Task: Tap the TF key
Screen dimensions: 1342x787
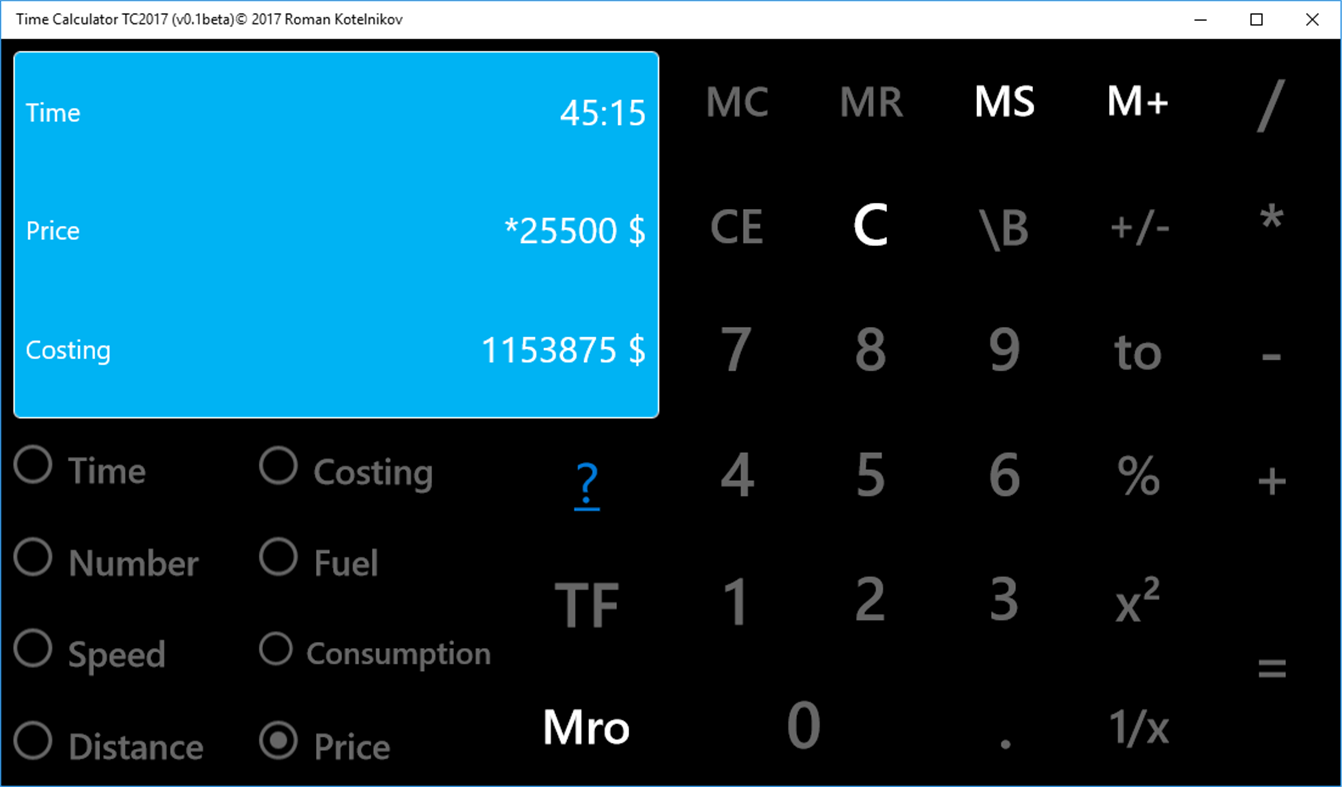Action: click(x=587, y=606)
